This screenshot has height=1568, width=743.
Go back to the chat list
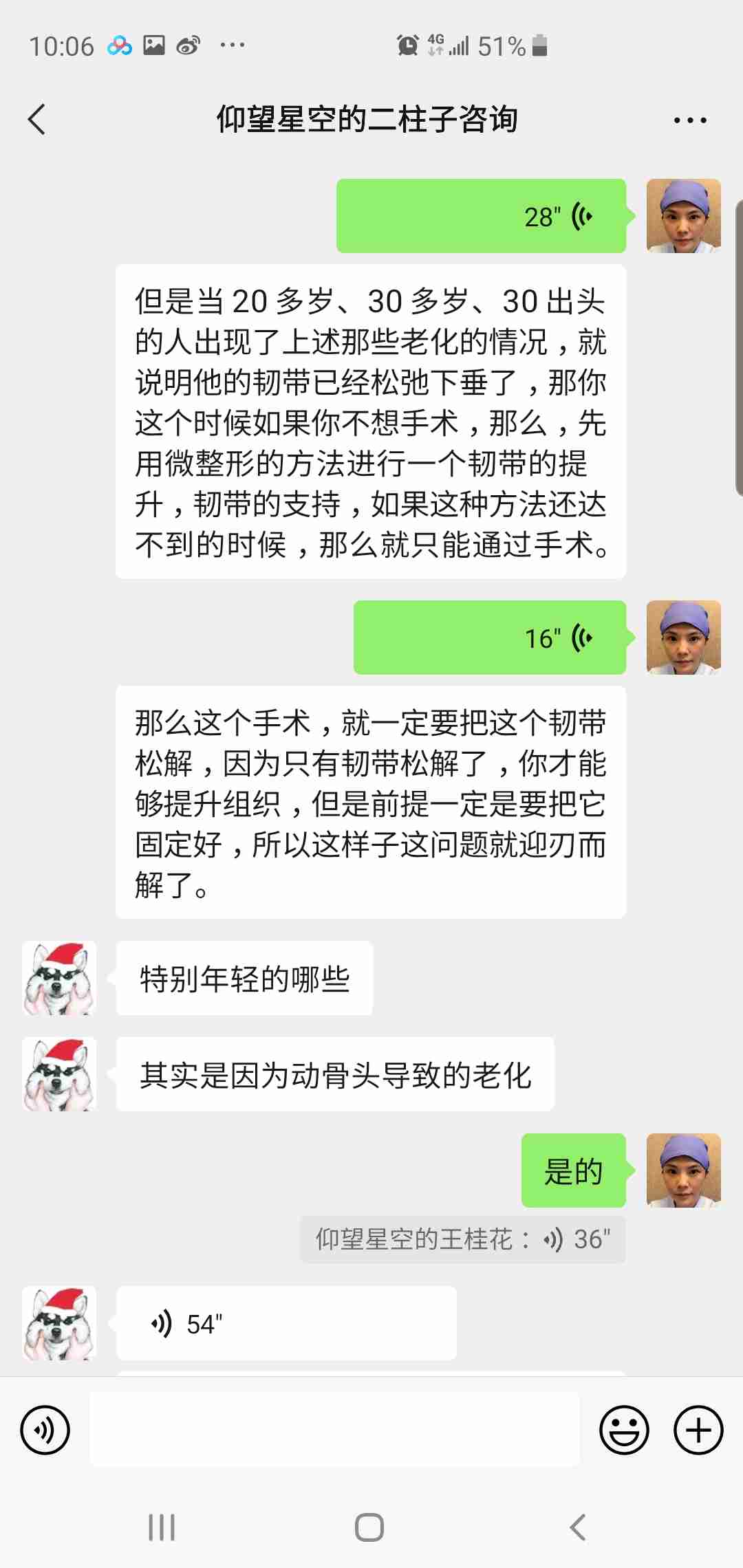click(37, 120)
